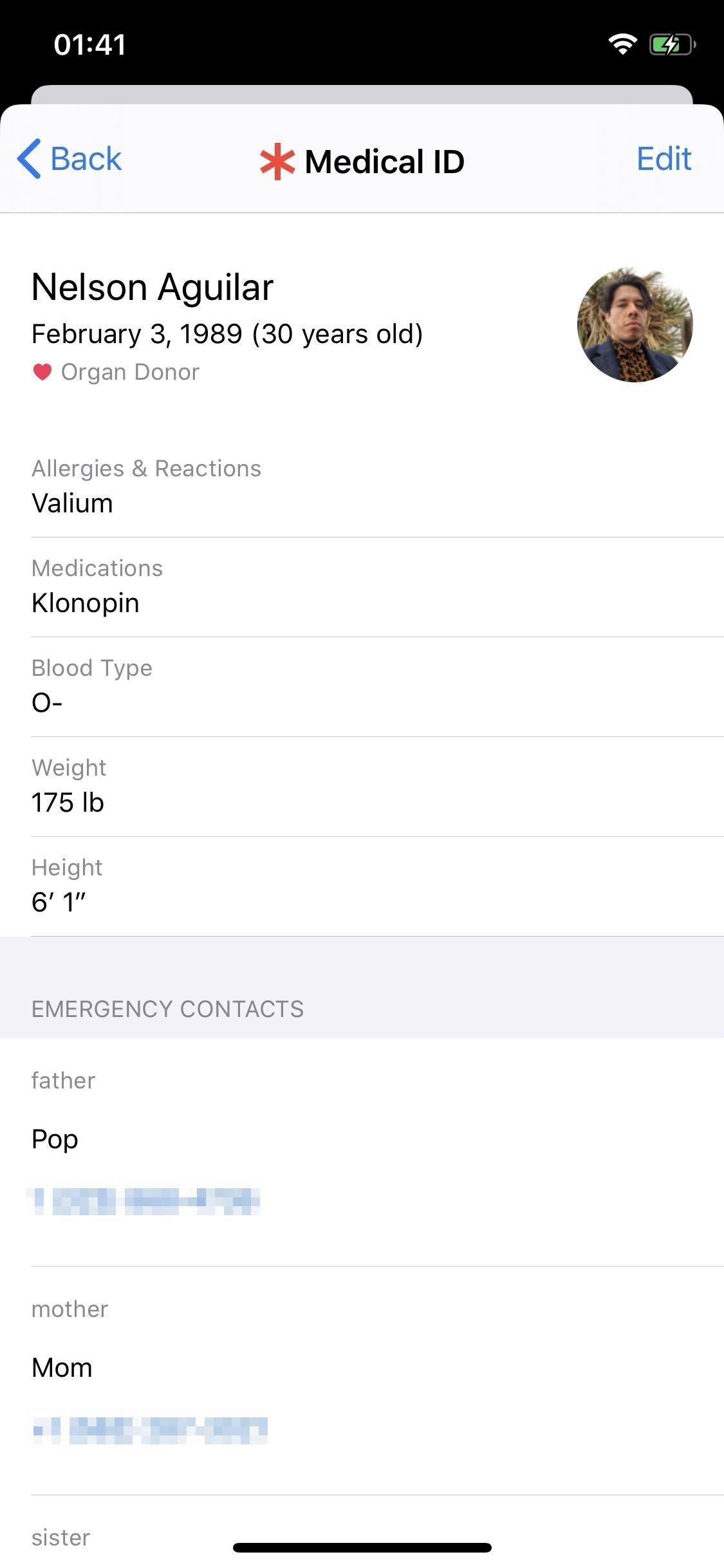Screen dimensions: 724x1568
Task: Tap the EMERGENCY CONTACTS section header
Action: [x=168, y=1009]
